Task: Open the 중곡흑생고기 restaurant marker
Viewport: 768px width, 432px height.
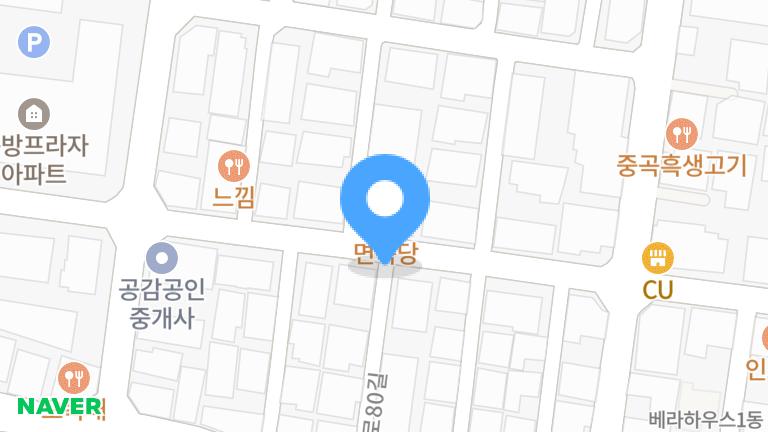Action: [x=682, y=132]
